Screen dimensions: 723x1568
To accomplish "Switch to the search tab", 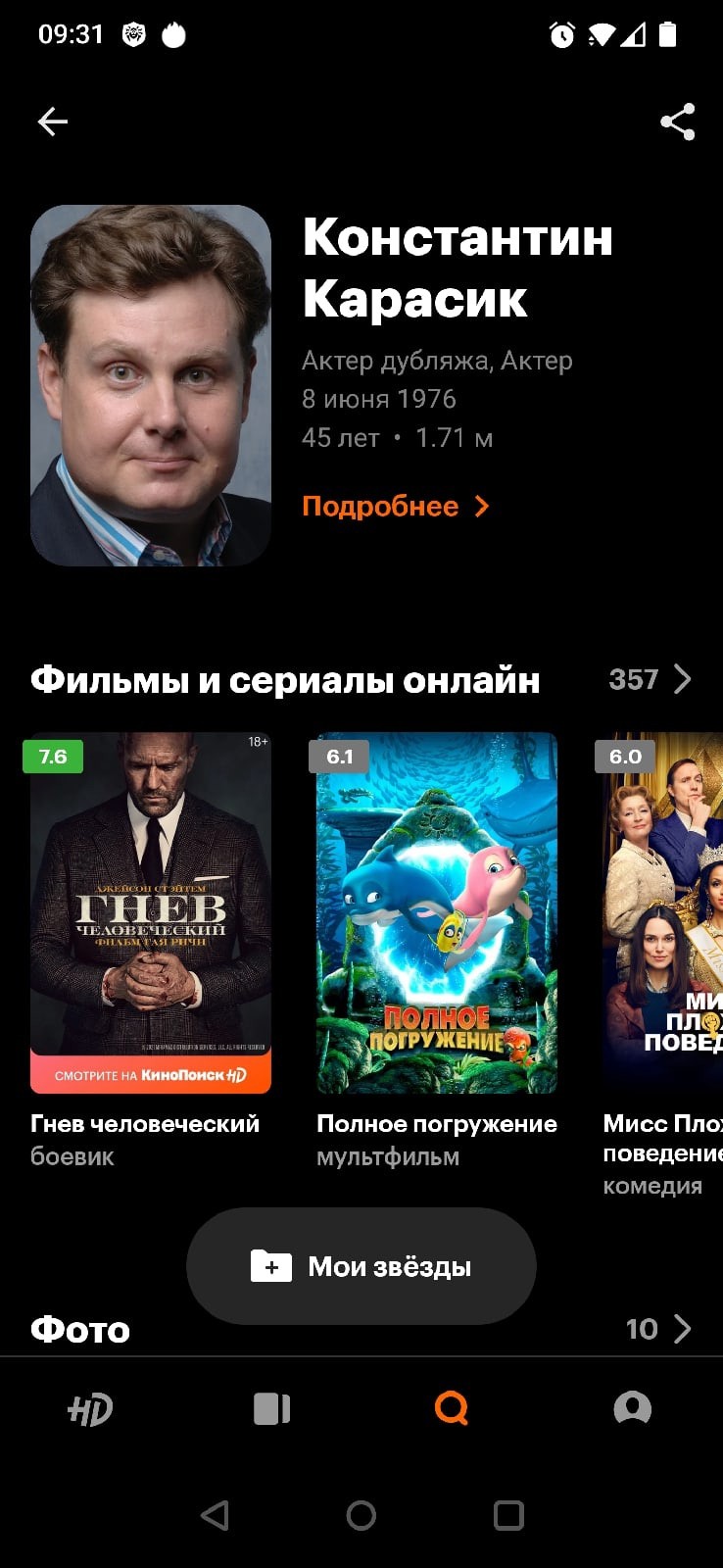I will click(x=452, y=1409).
